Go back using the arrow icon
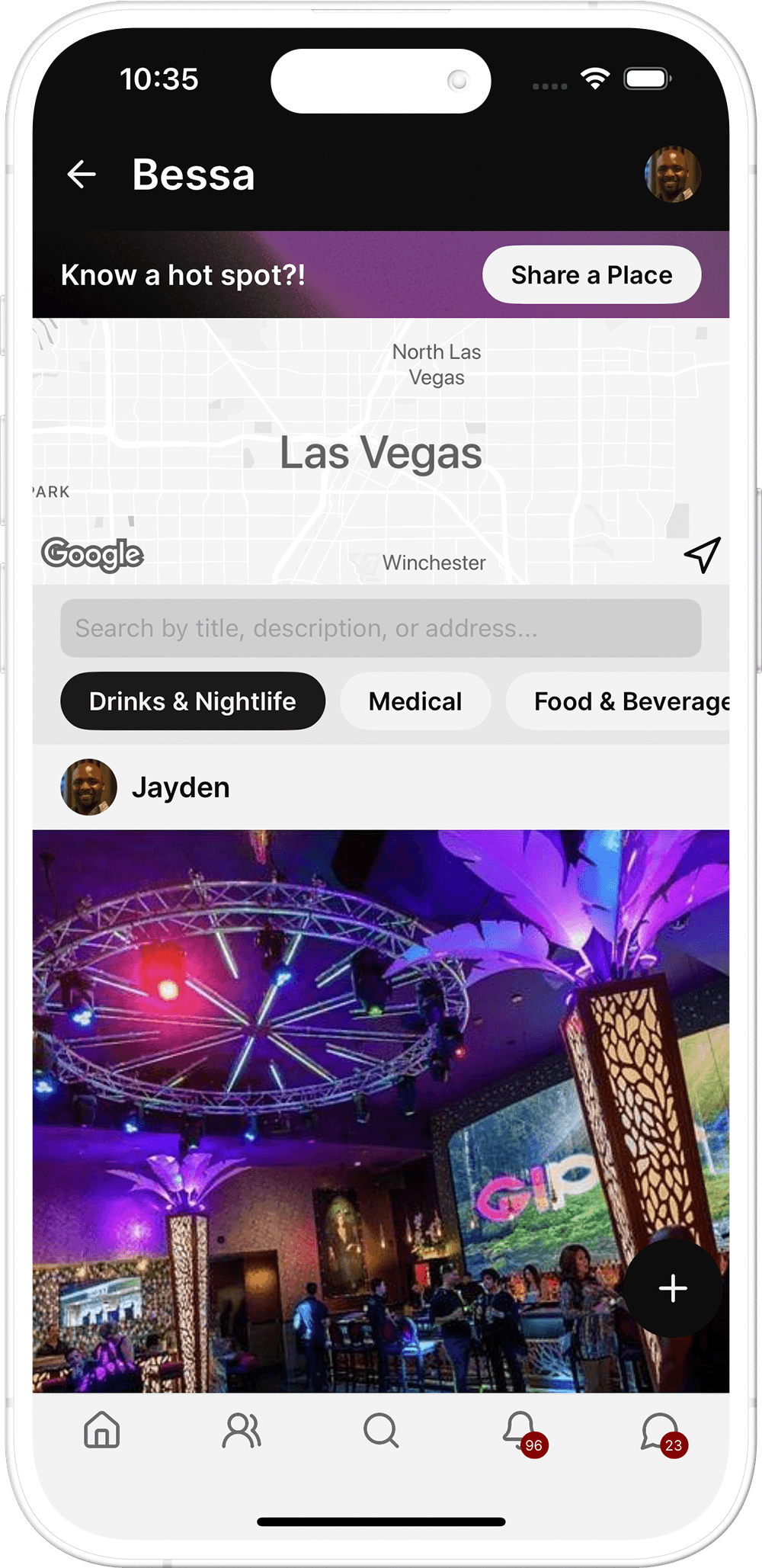Screen dimensions: 762x1568 tap(82, 175)
